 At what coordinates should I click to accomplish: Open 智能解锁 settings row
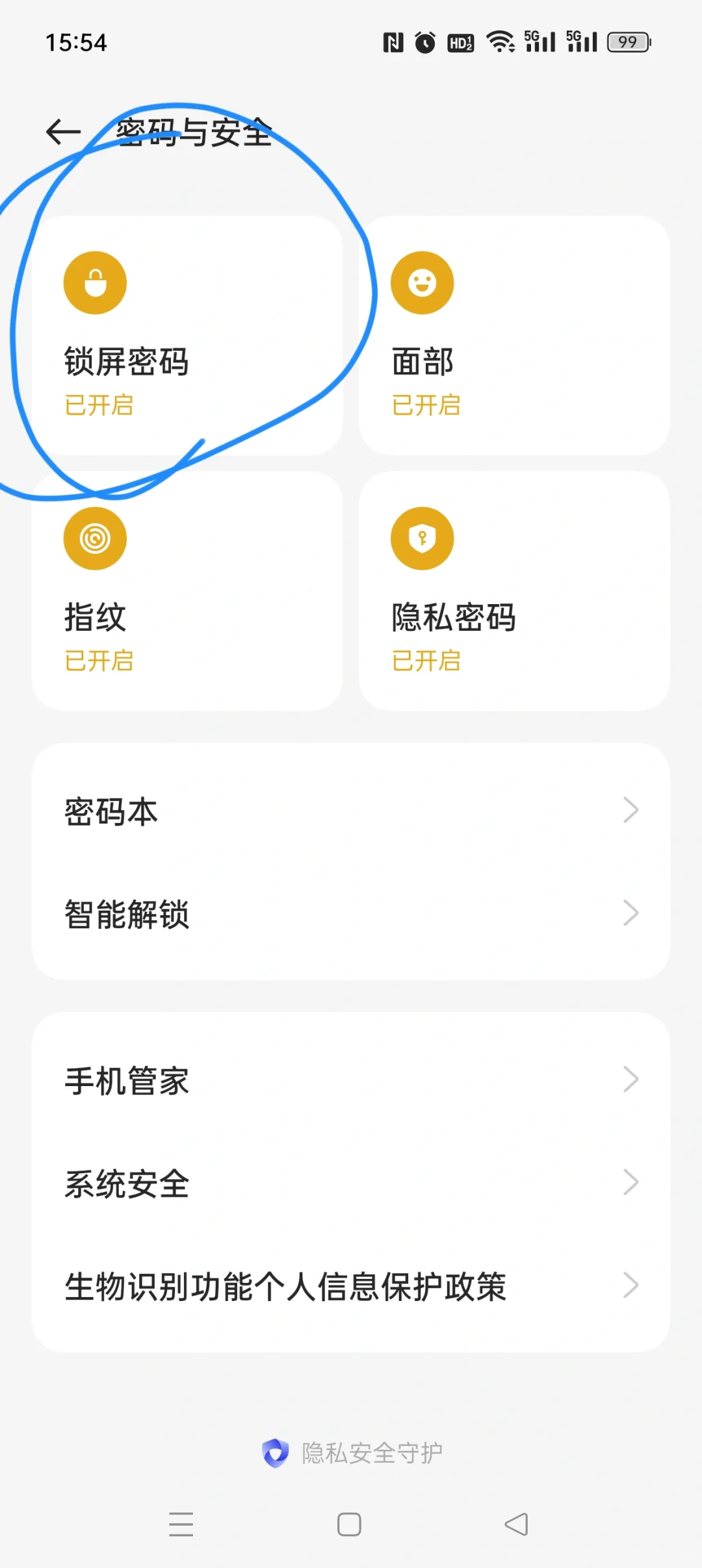coord(351,913)
